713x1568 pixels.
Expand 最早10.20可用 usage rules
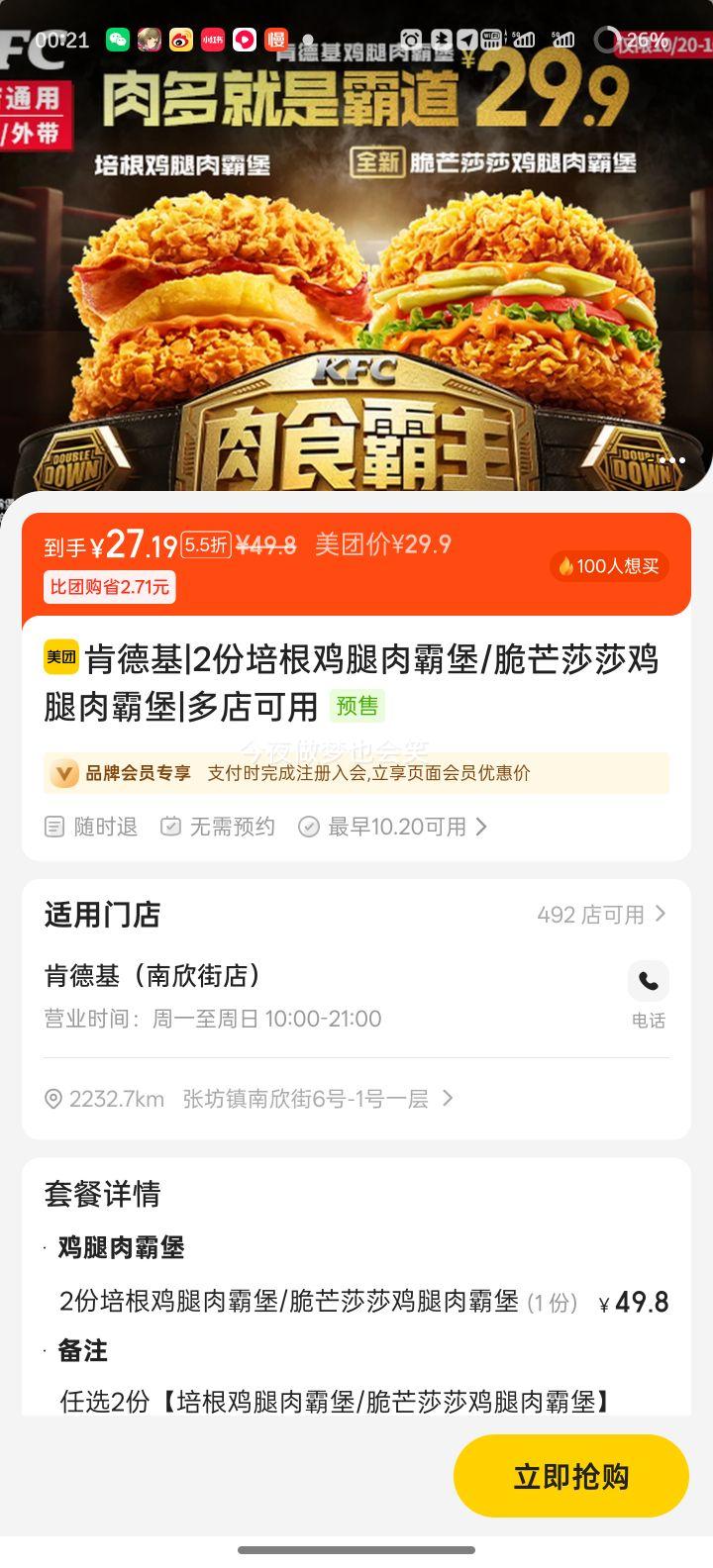tap(406, 827)
